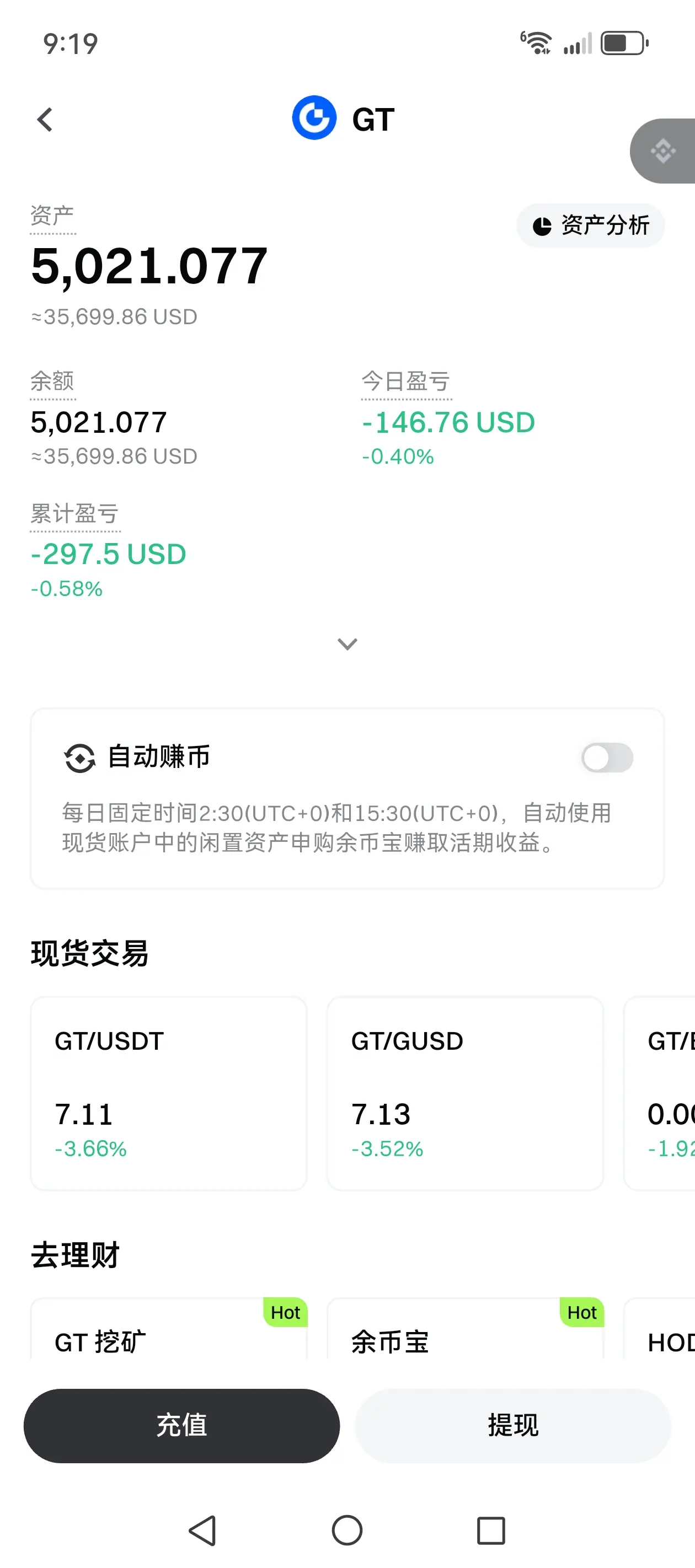
Task: Tap the 充值 deposit button
Action: [x=181, y=1426]
